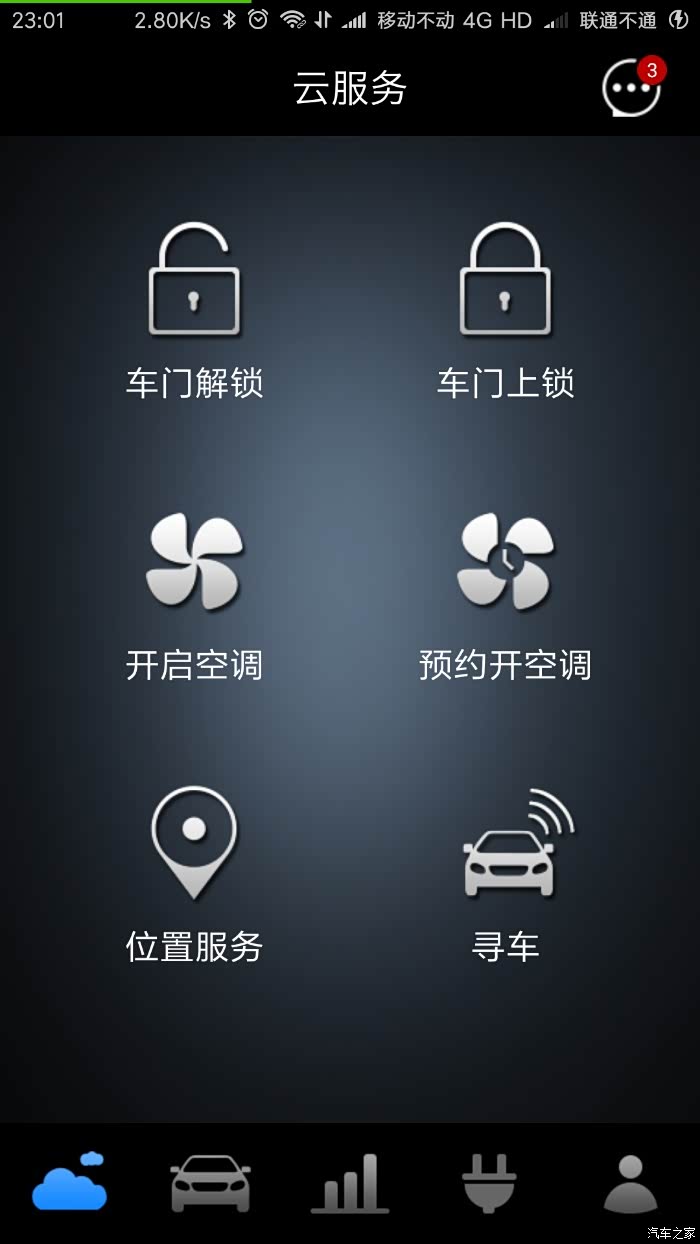
Task: Switch to the car status tab
Action: (x=210, y=1183)
